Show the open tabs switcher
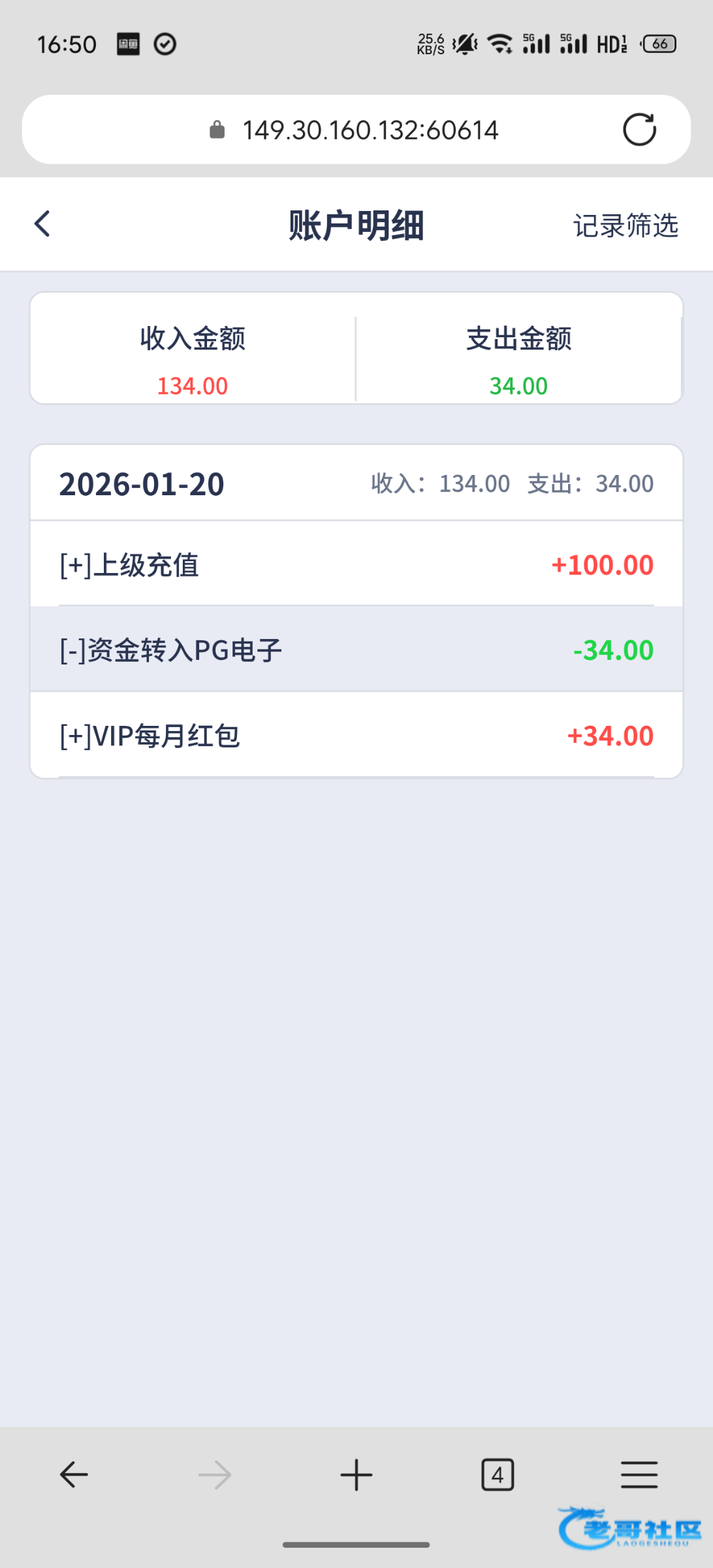Screen dimensions: 713x1568 tap(498, 1475)
